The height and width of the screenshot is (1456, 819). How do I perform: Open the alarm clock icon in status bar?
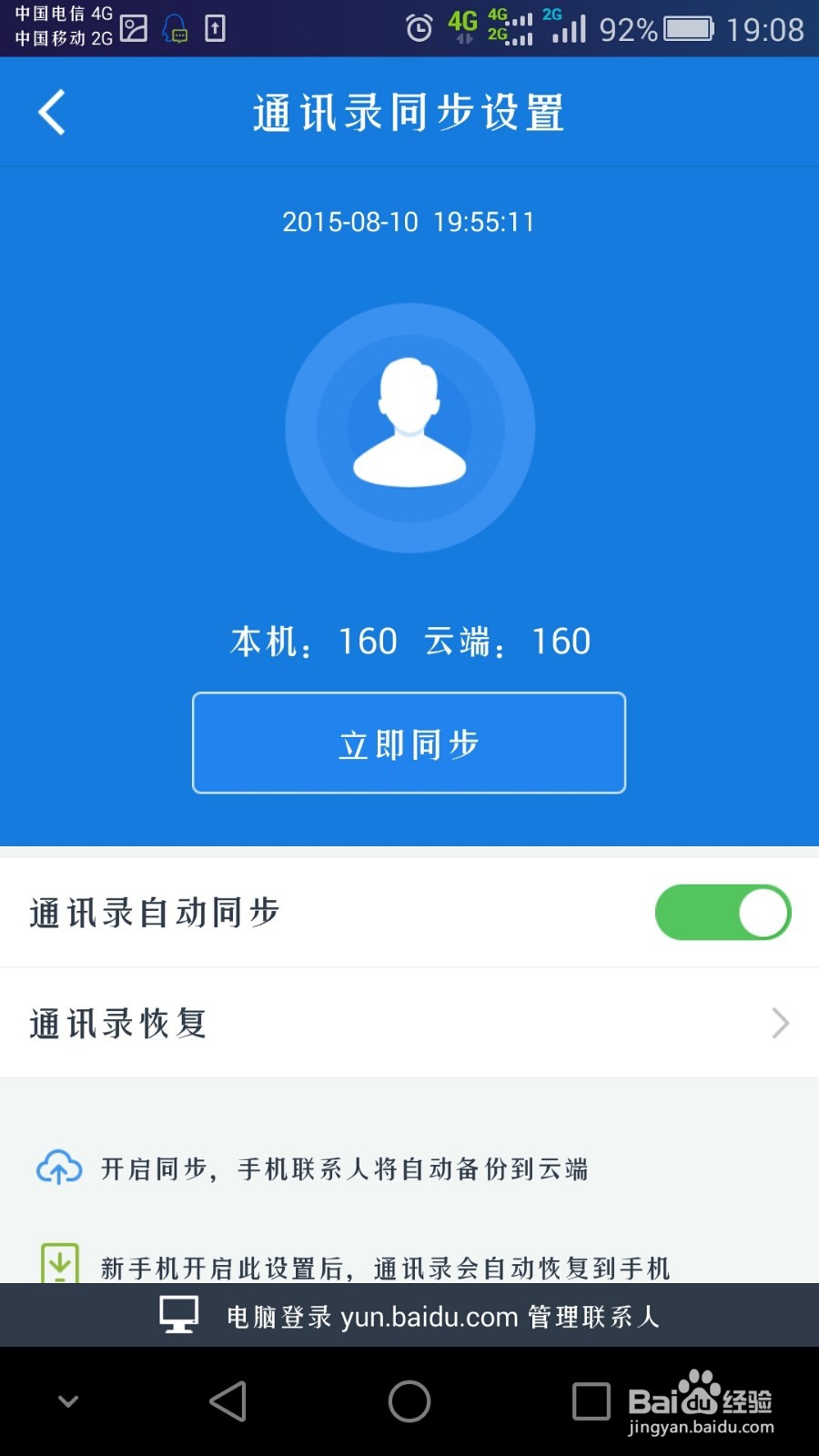tap(419, 27)
